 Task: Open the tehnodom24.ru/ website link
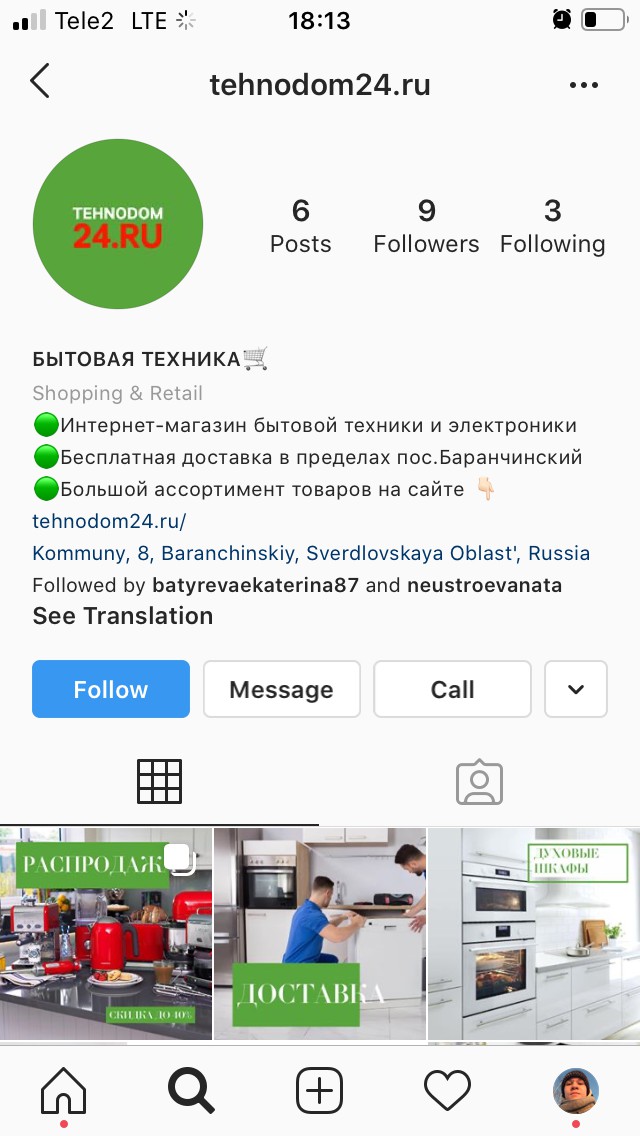coord(110,521)
